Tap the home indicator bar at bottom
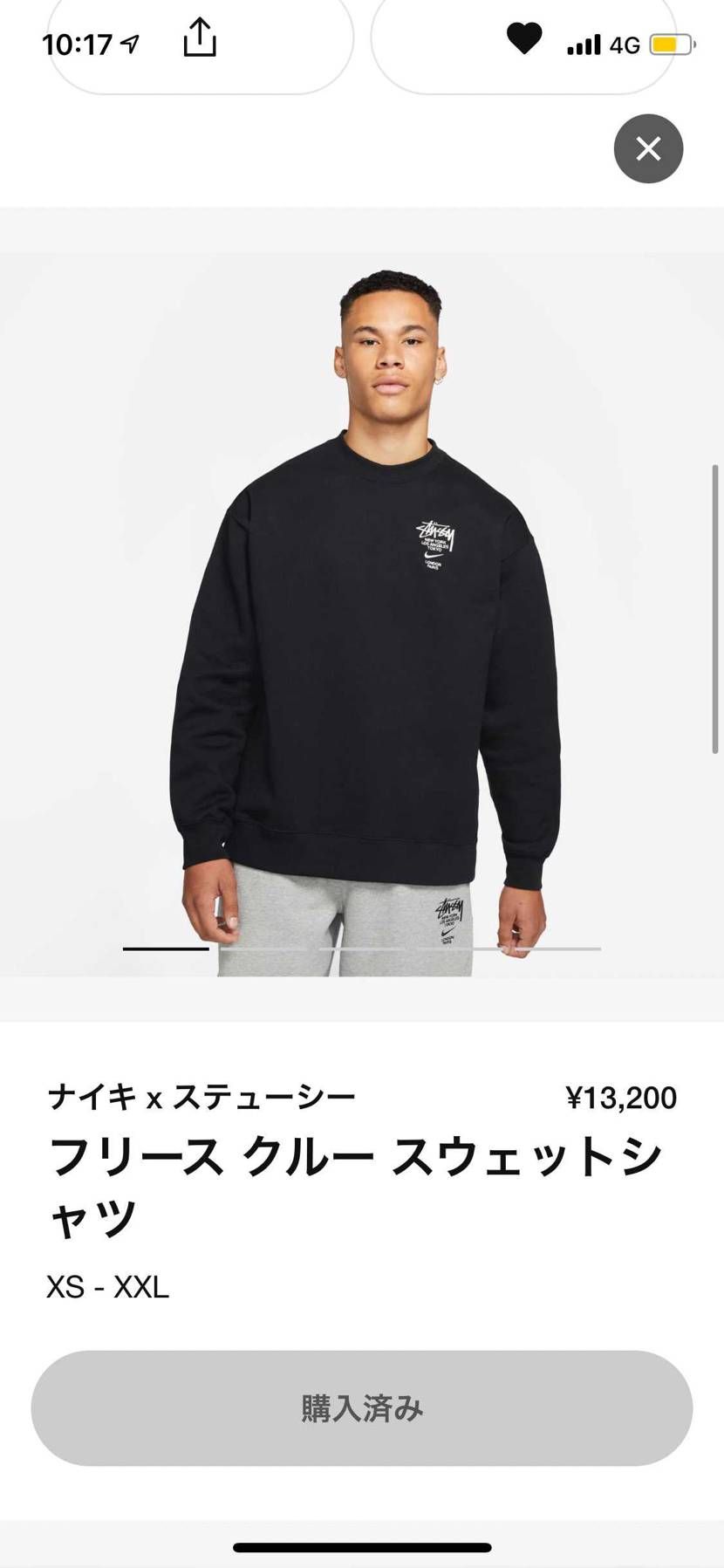The width and height of the screenshot is (724, 1568). click(x=362, y=1544)
